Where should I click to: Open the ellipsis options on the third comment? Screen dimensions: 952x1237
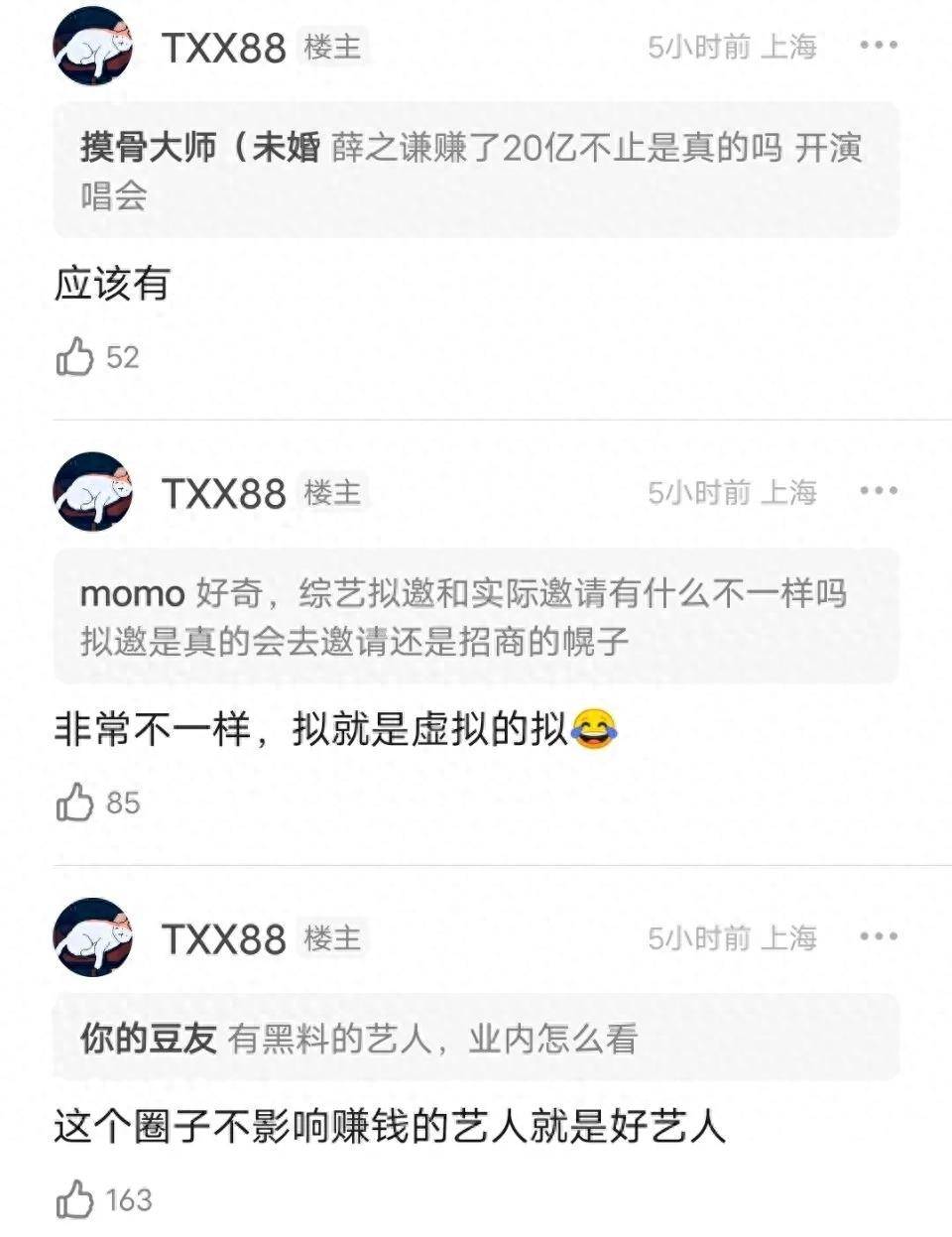point(877,934)
